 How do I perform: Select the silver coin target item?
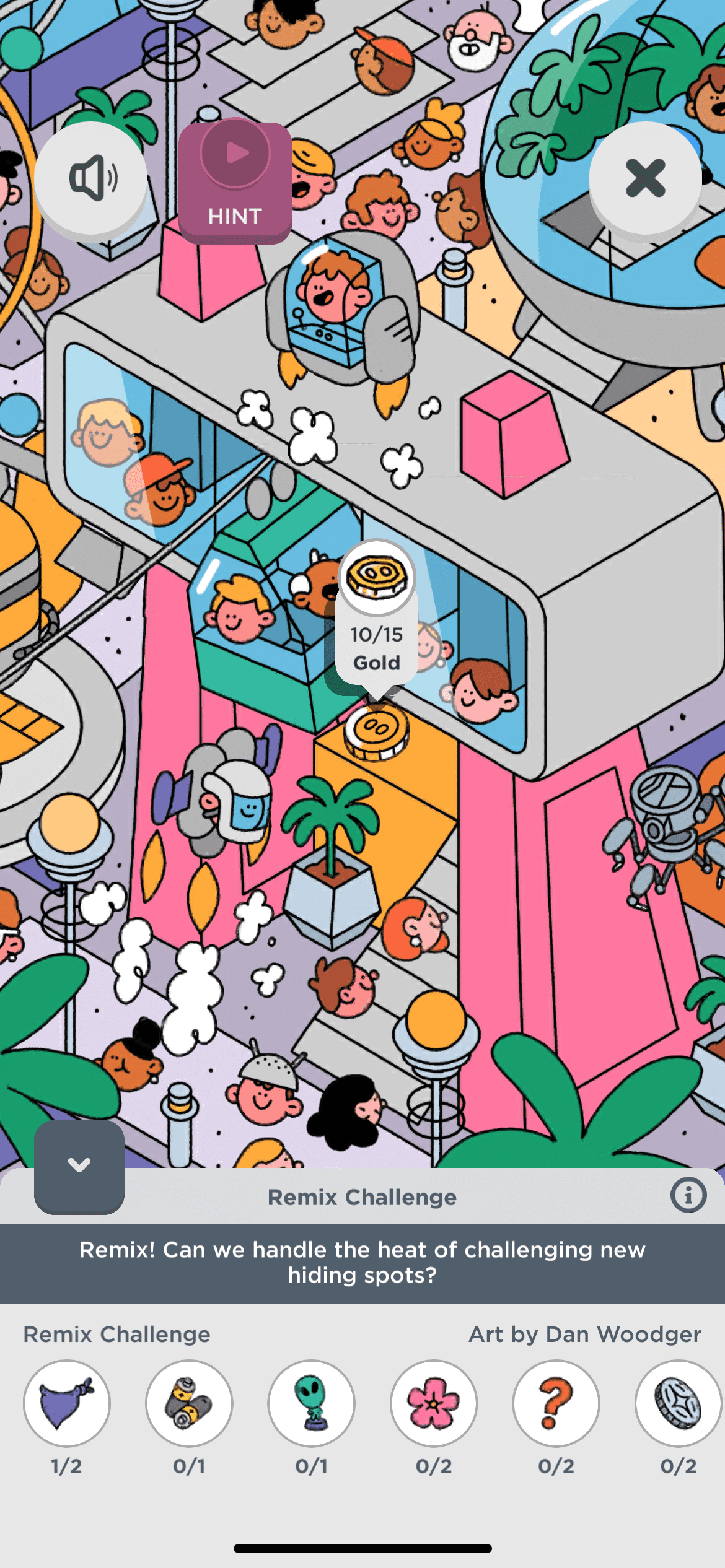677,1403
